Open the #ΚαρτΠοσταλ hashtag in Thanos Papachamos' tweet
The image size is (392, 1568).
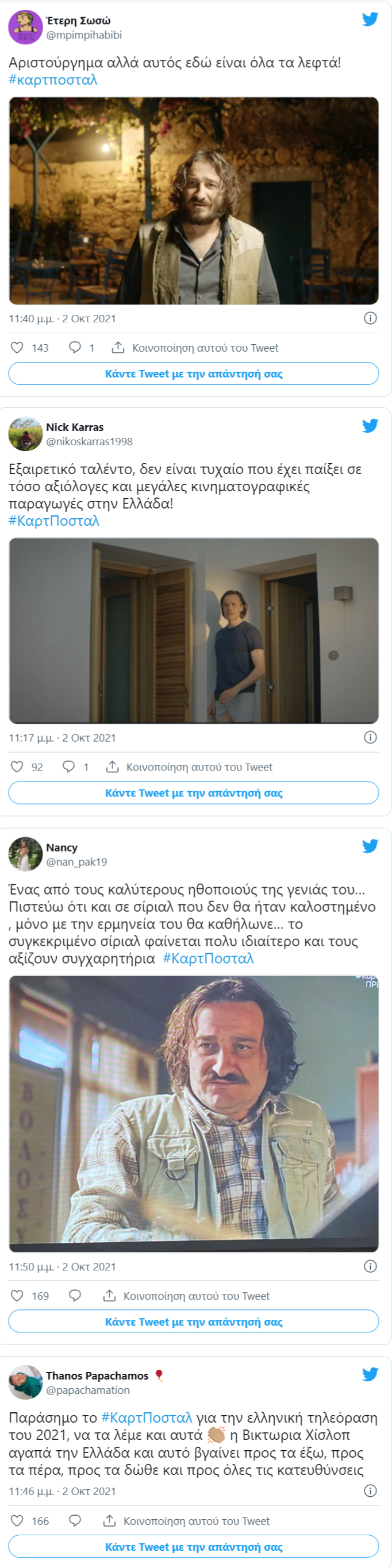point(146,1418)
